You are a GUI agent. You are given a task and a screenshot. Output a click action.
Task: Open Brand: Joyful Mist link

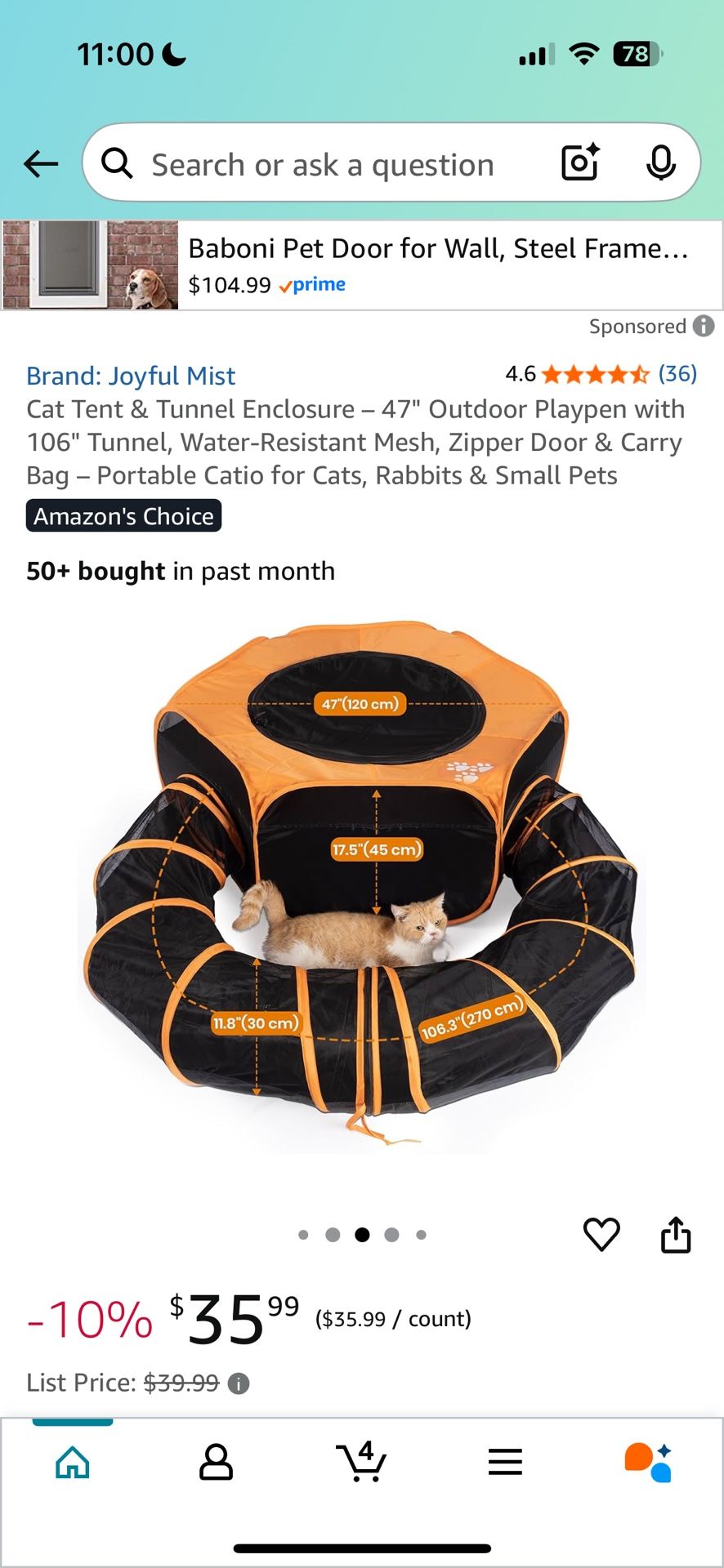click(x=131, y=376)
